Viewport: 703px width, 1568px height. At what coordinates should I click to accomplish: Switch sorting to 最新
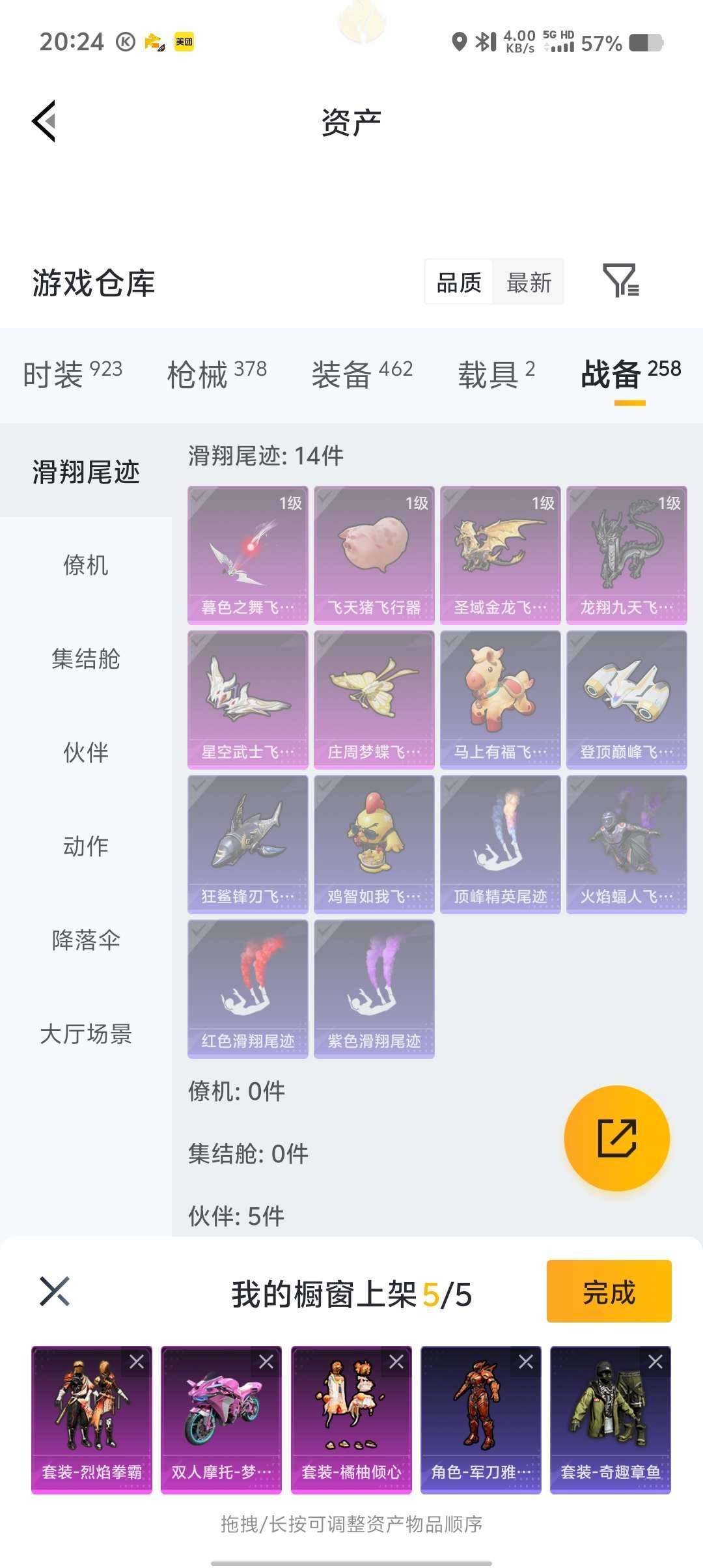point(529,282)
